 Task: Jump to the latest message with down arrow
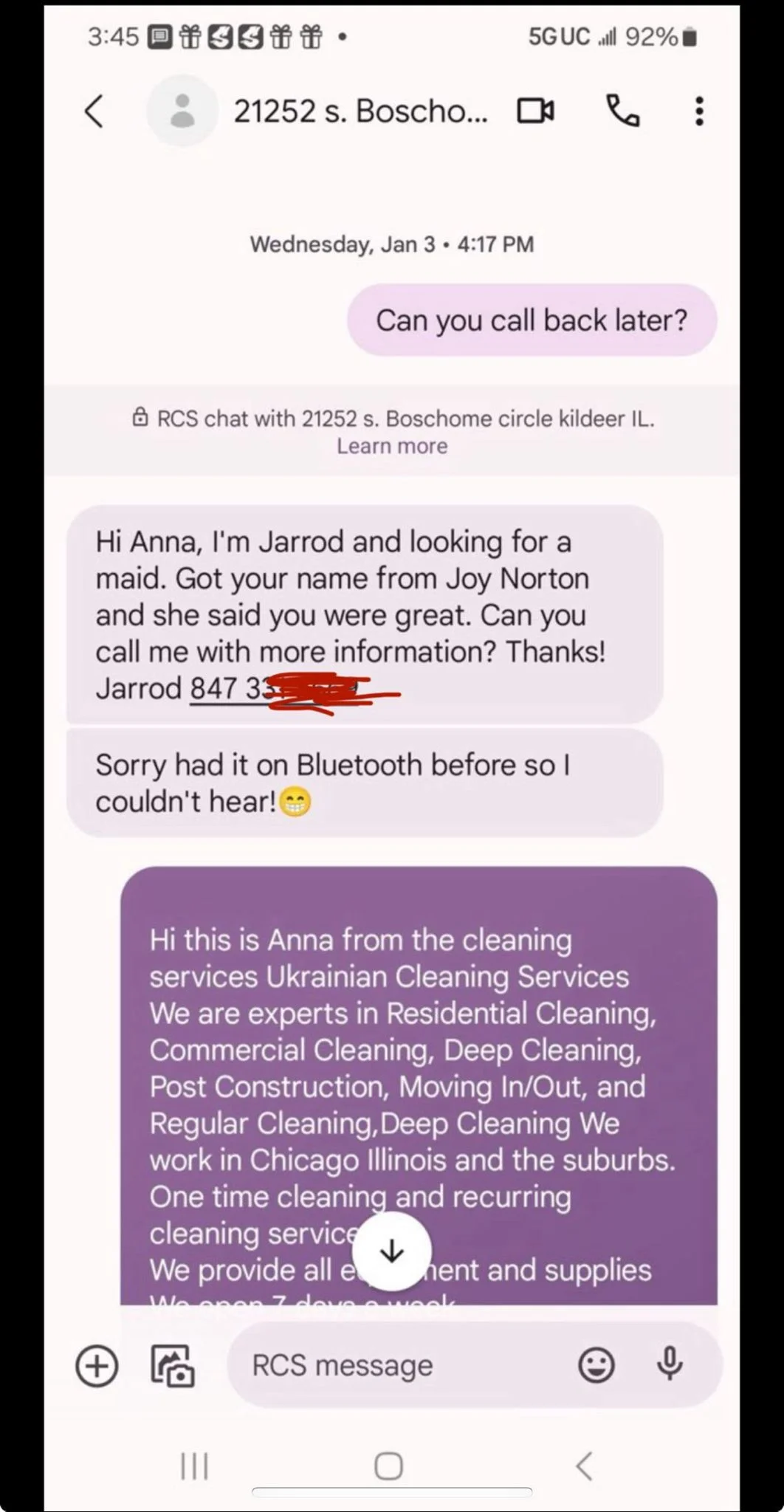click(391, 1251)
